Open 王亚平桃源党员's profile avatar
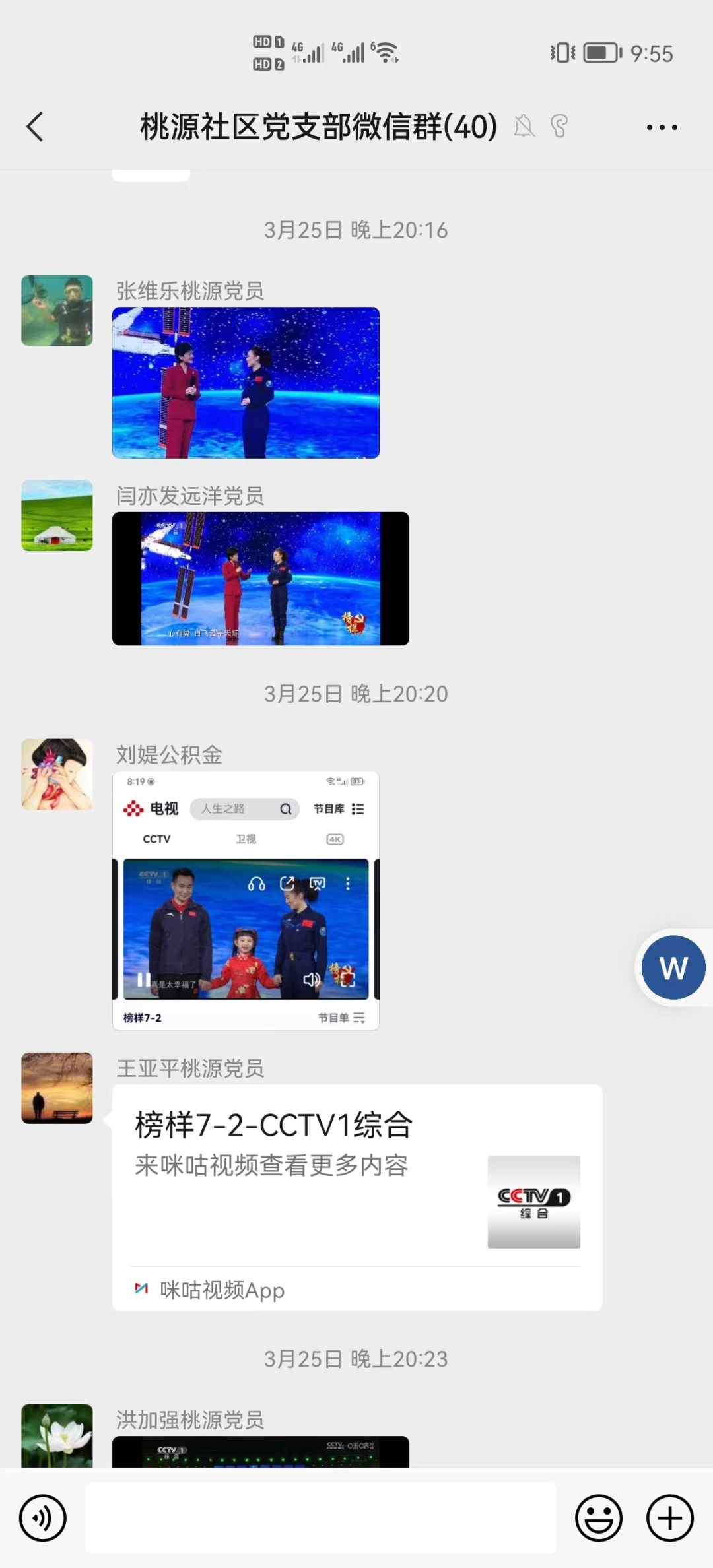This screenshot has height=1568, width=713. coord(57,1088)
